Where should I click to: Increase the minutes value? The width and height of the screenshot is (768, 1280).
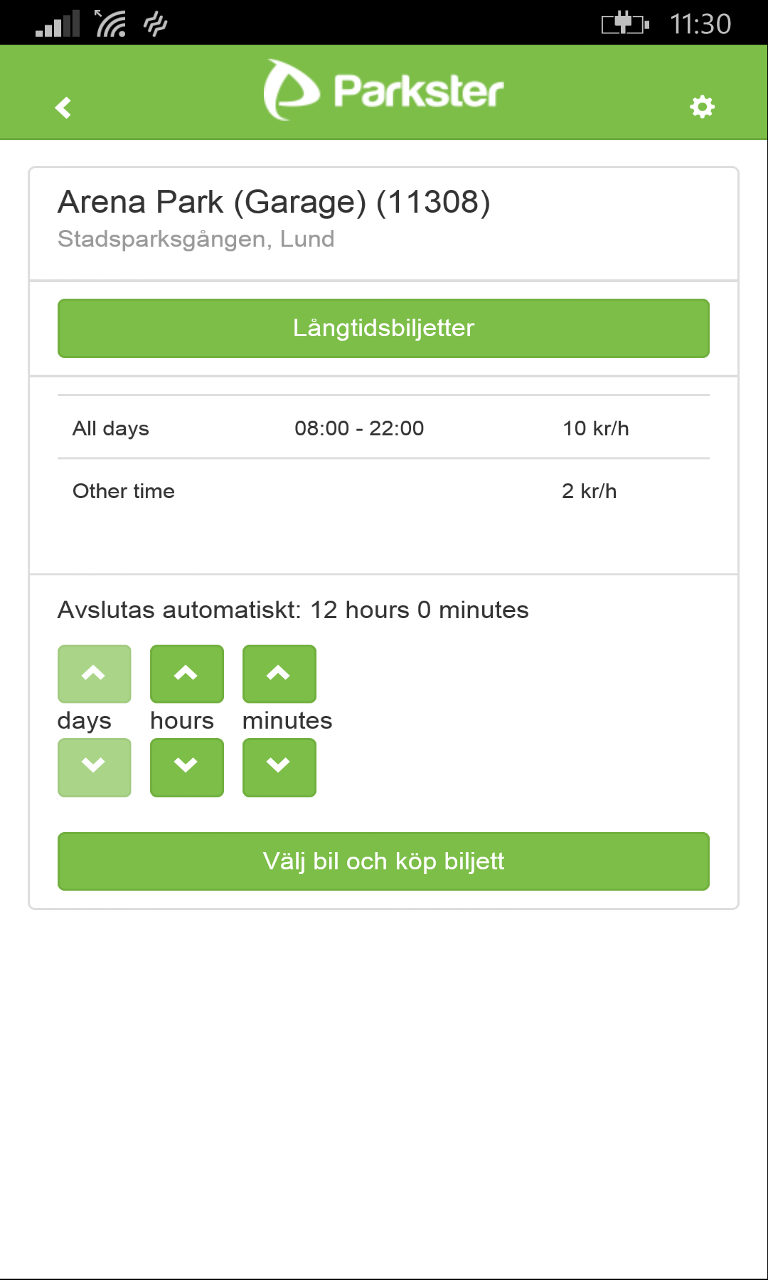pos(279,674)
